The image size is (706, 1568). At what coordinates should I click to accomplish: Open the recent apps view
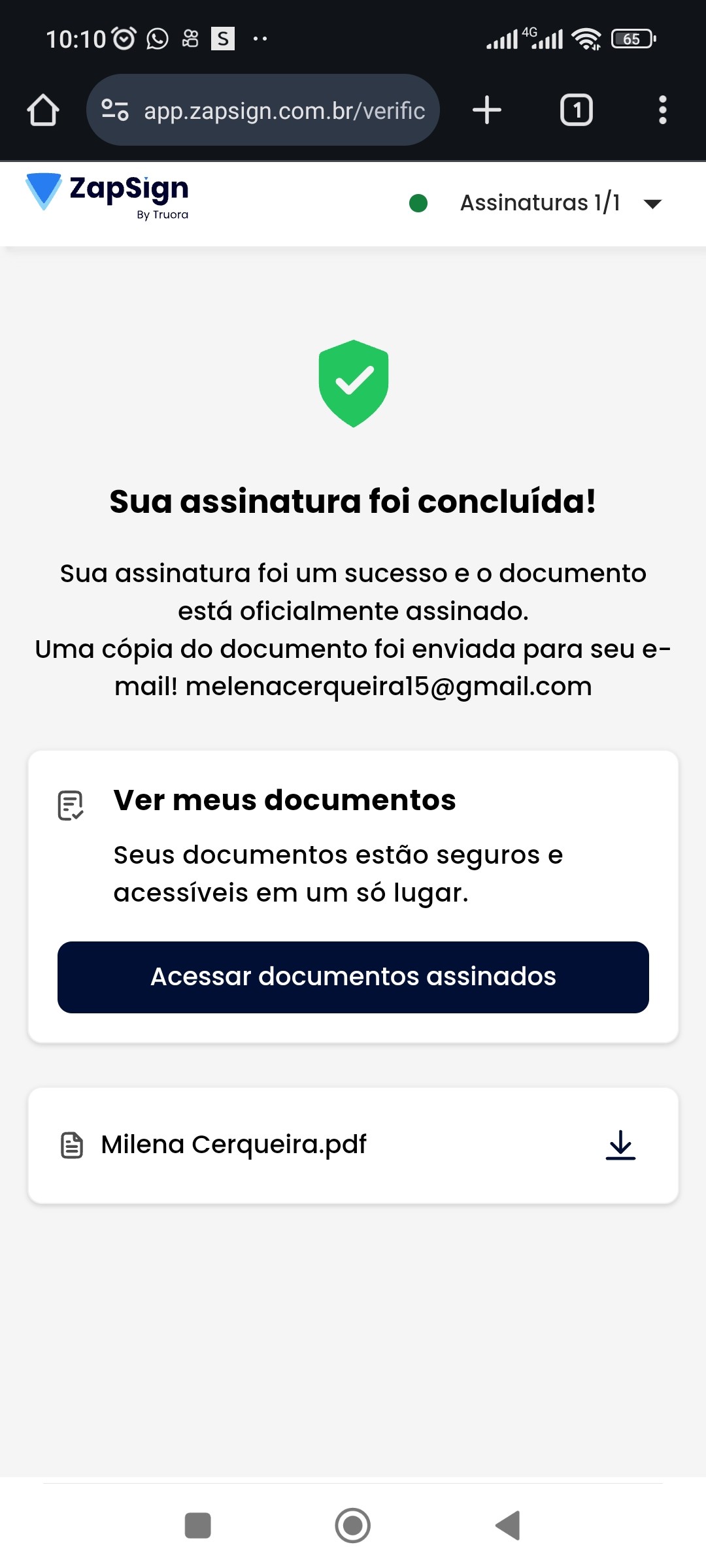coord(197,1526)
